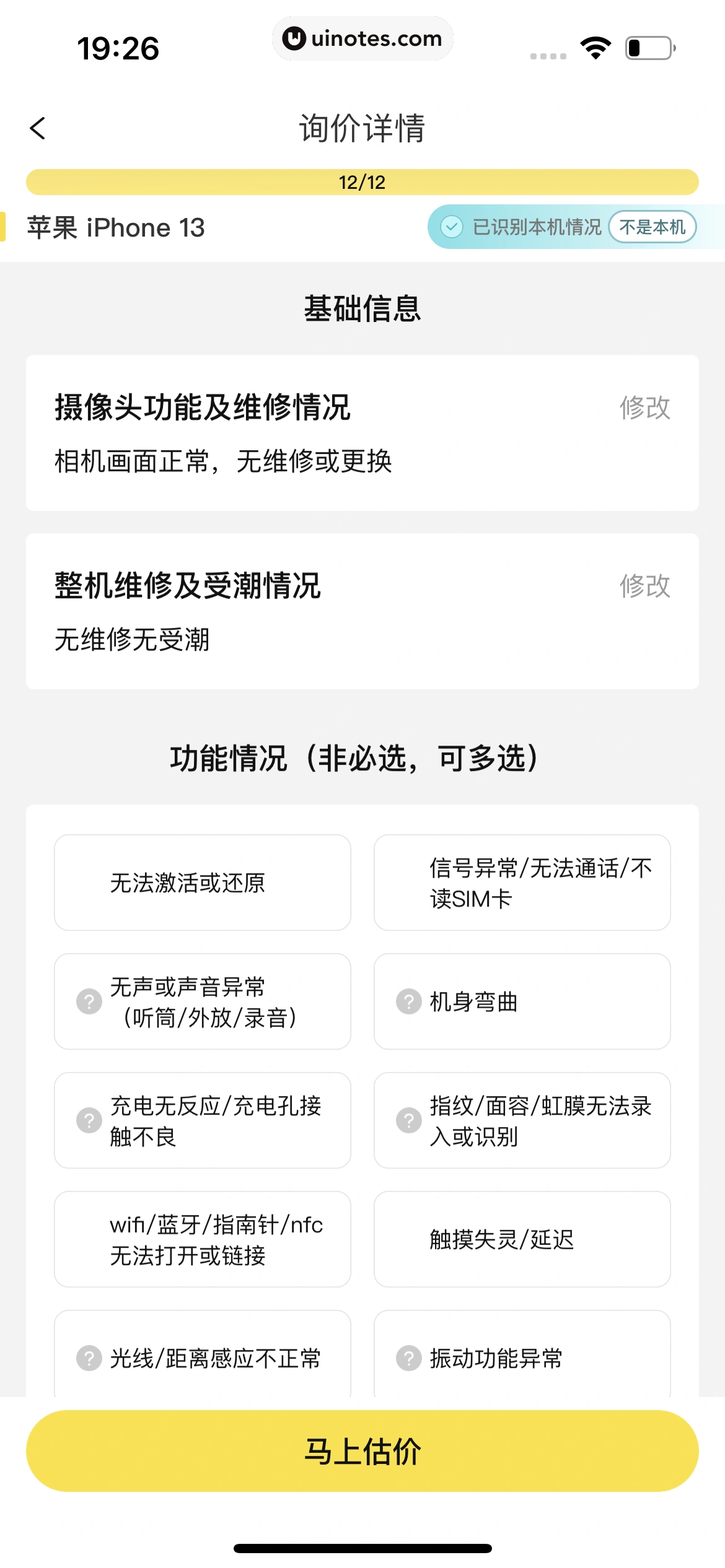Select 无法激活或还原 option
The width and height of the screenshot is (725, 1568).
click(x=202, y=882)
